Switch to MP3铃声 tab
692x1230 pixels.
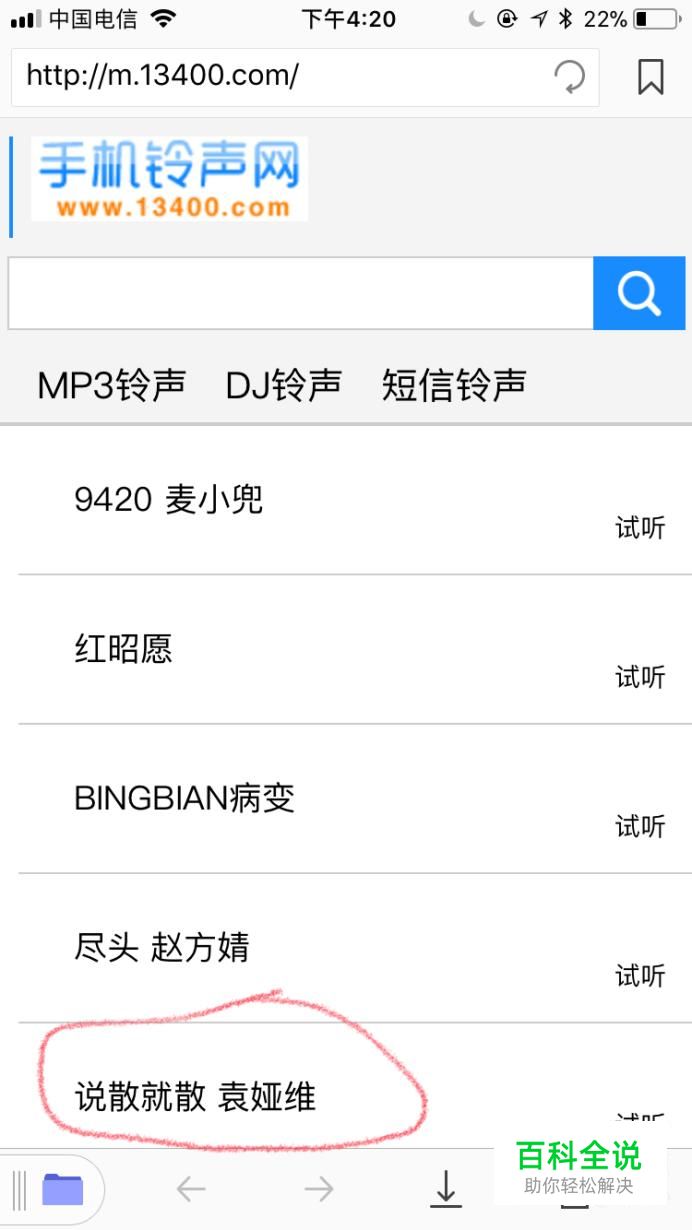click(x=112, y=385)
